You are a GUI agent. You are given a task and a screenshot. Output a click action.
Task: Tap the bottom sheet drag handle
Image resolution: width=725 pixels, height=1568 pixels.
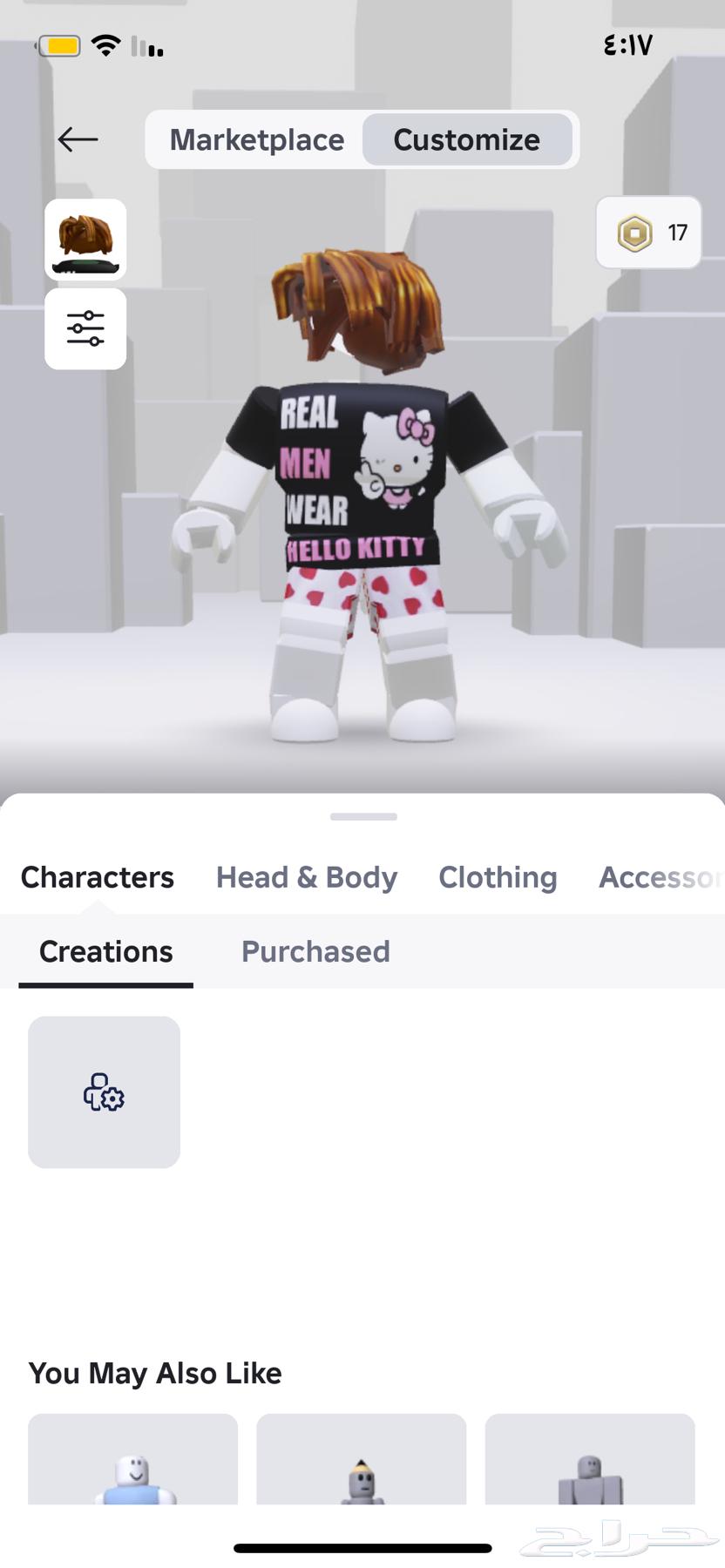pos(363,816)
